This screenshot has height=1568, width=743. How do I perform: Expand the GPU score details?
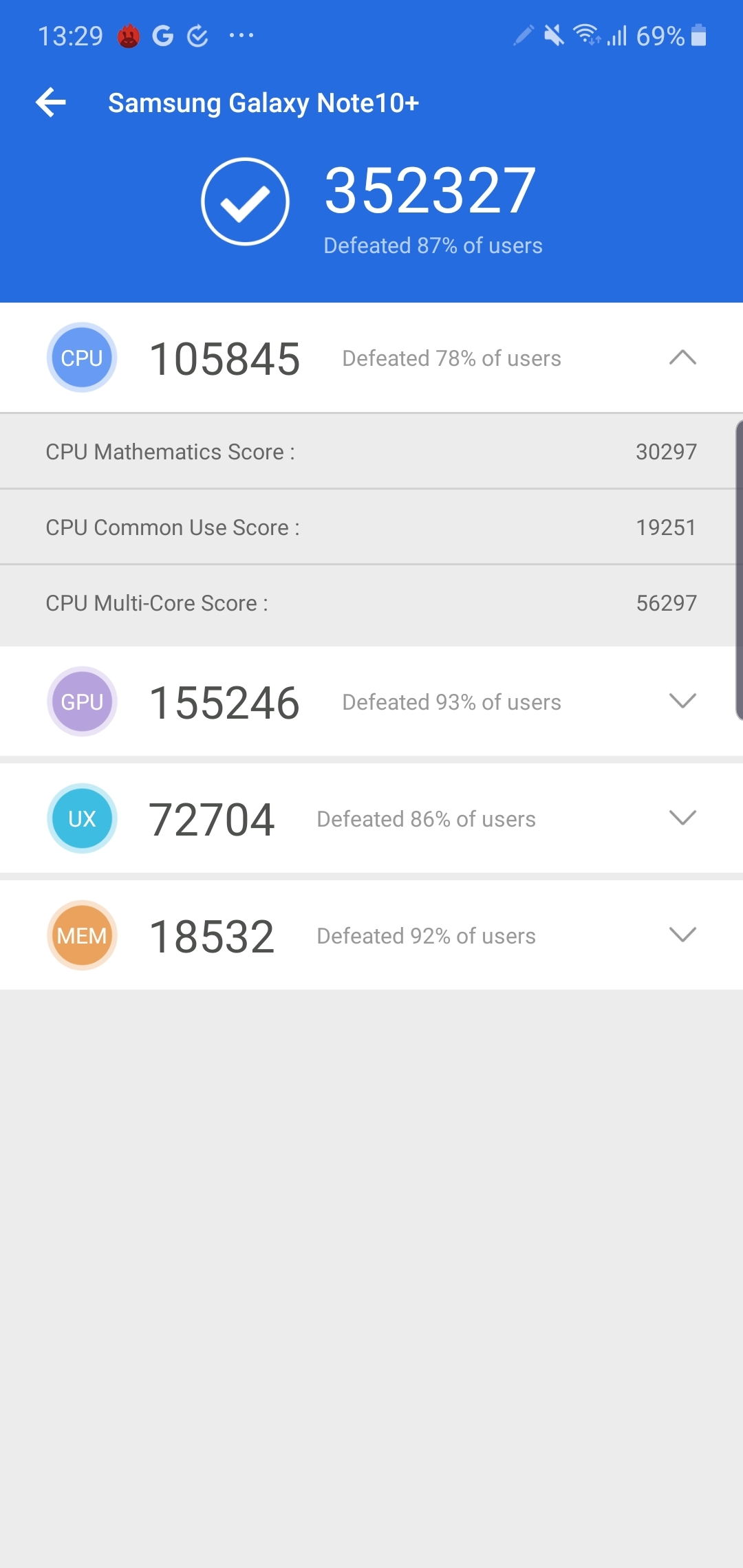[x=682, y=701]
